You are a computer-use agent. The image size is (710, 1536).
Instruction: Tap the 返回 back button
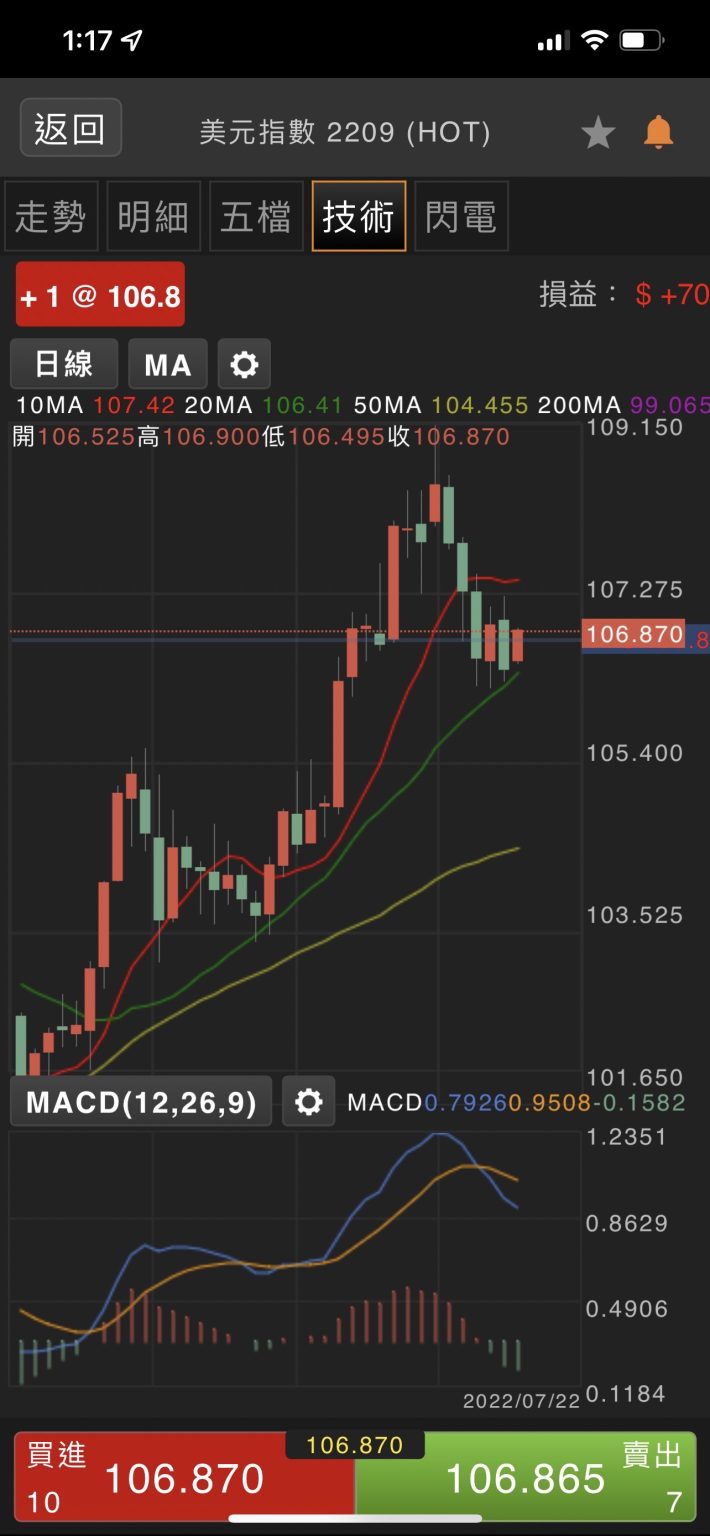pyautogui.click(x=70, y=128)
